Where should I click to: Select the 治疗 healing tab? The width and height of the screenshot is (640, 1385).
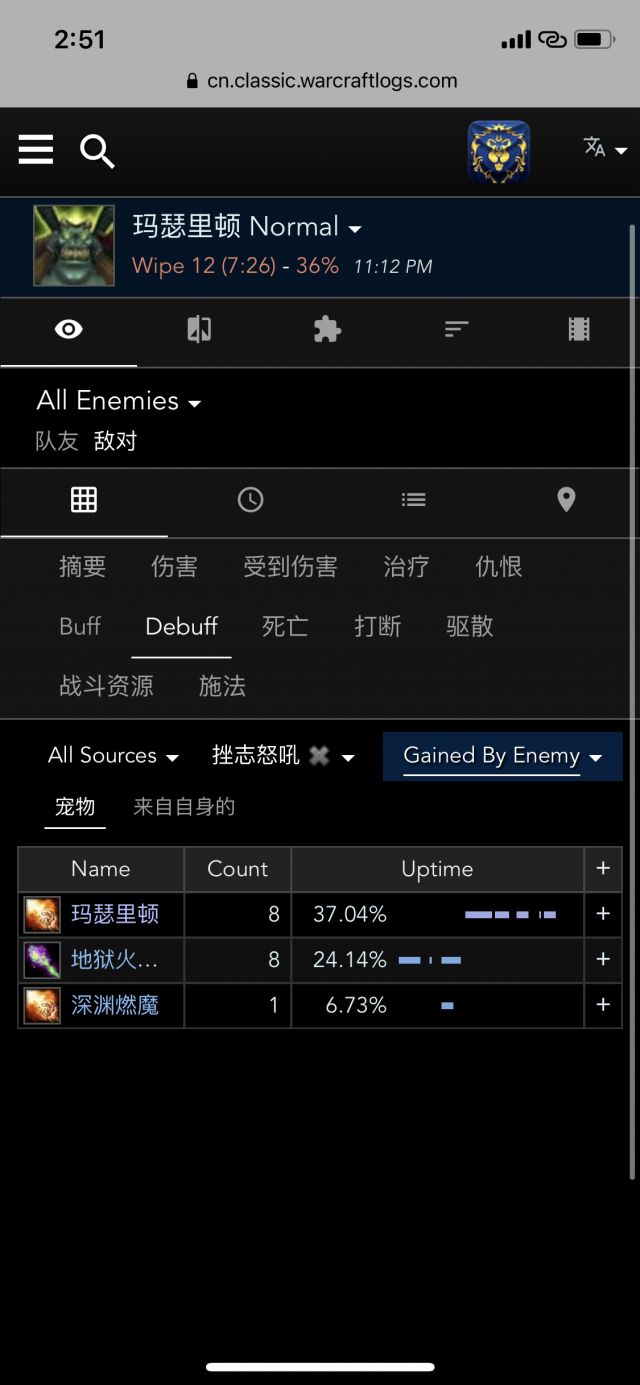tap(406, 567)
